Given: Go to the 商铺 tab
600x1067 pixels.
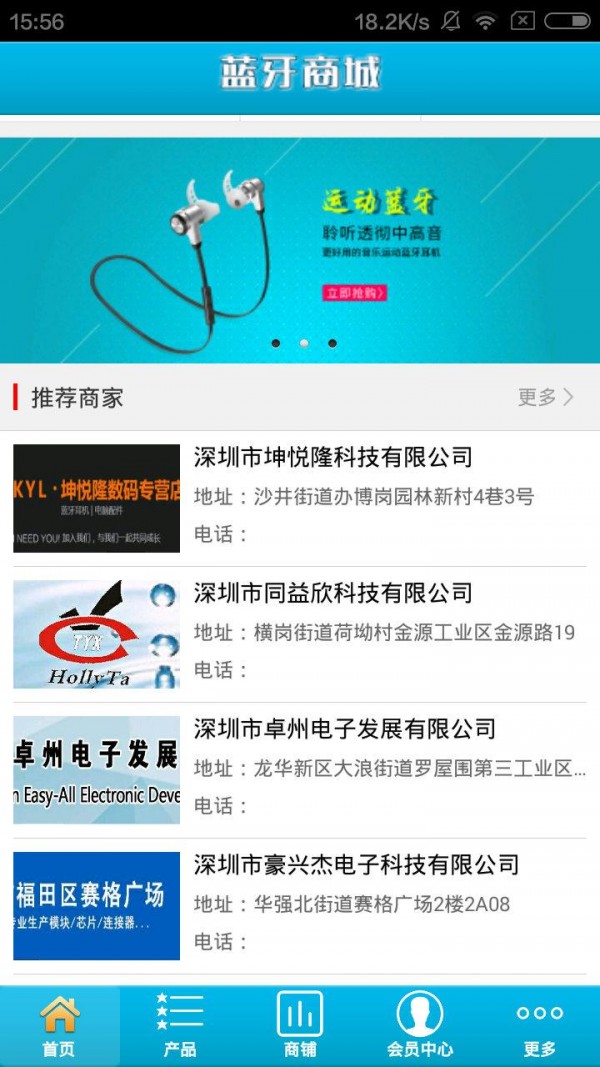Looking at the screenshot, I should click(x=300, y=1025).
